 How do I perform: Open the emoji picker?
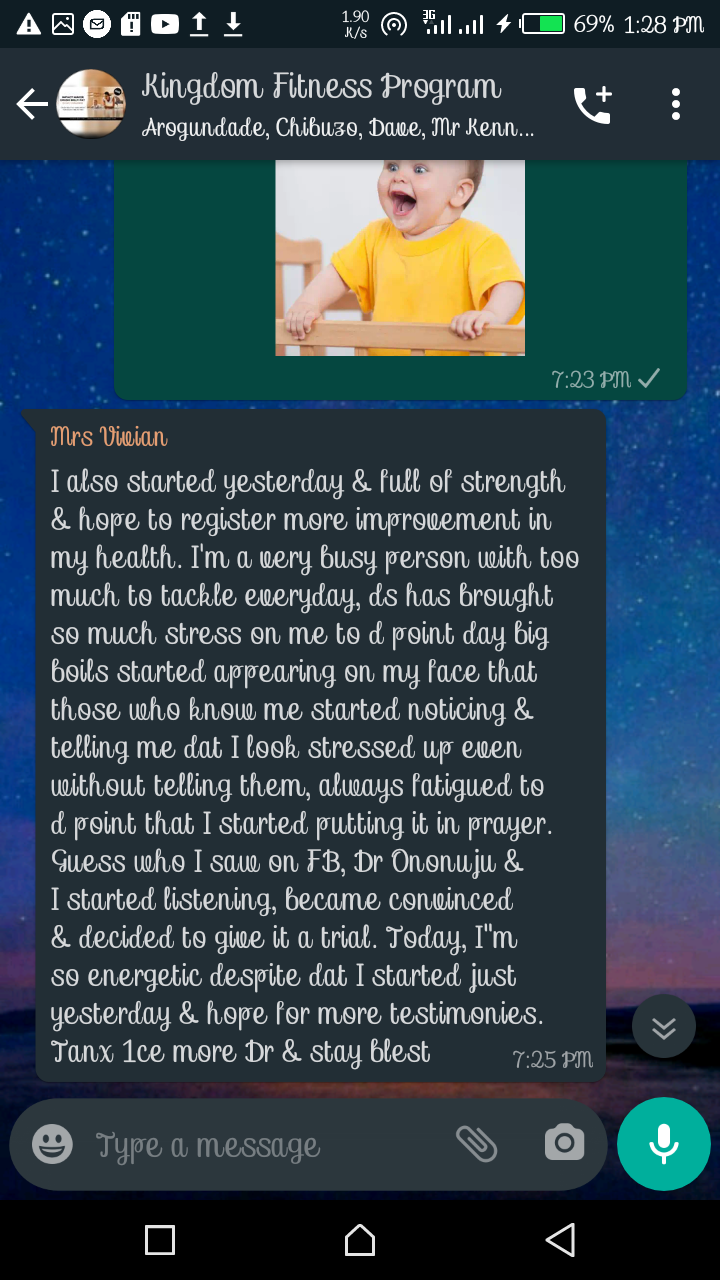[52, 1144]
